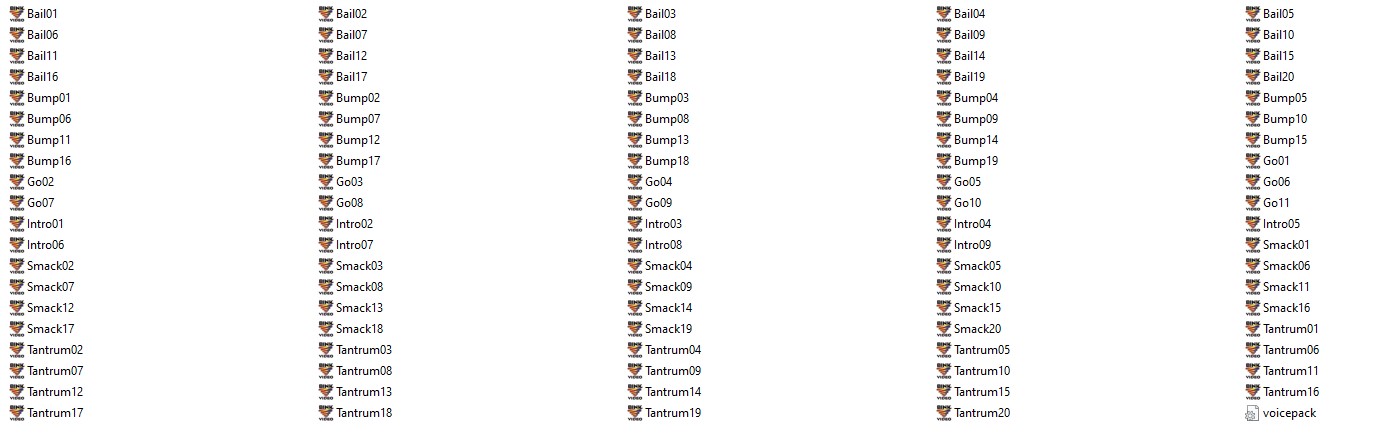This screenshot has width=1399, height=444.
Task: Select the Smack01 file
Action: pyautogui.click(x=1286, y=245)
